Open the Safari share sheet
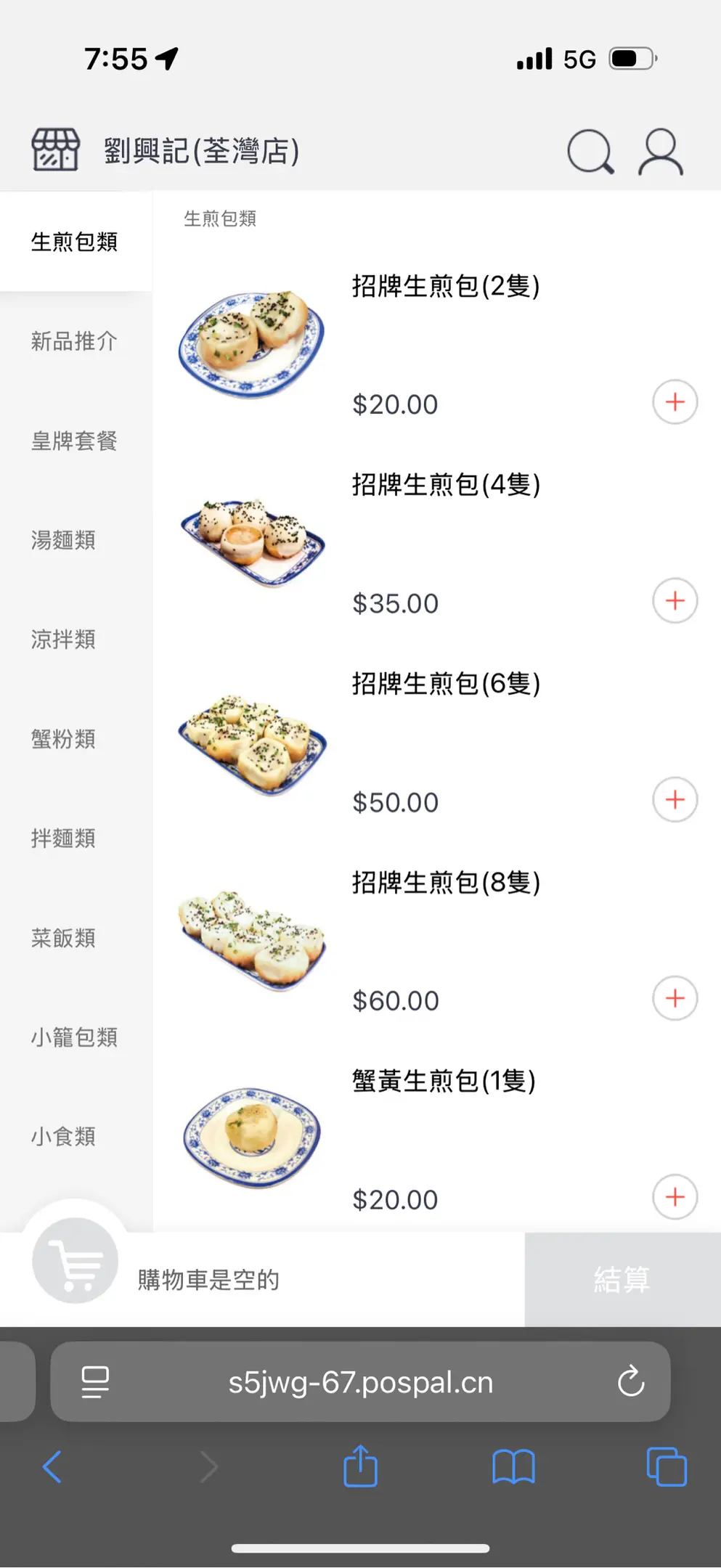Viewport: 721px width, 1568px height. point(360,1467)
